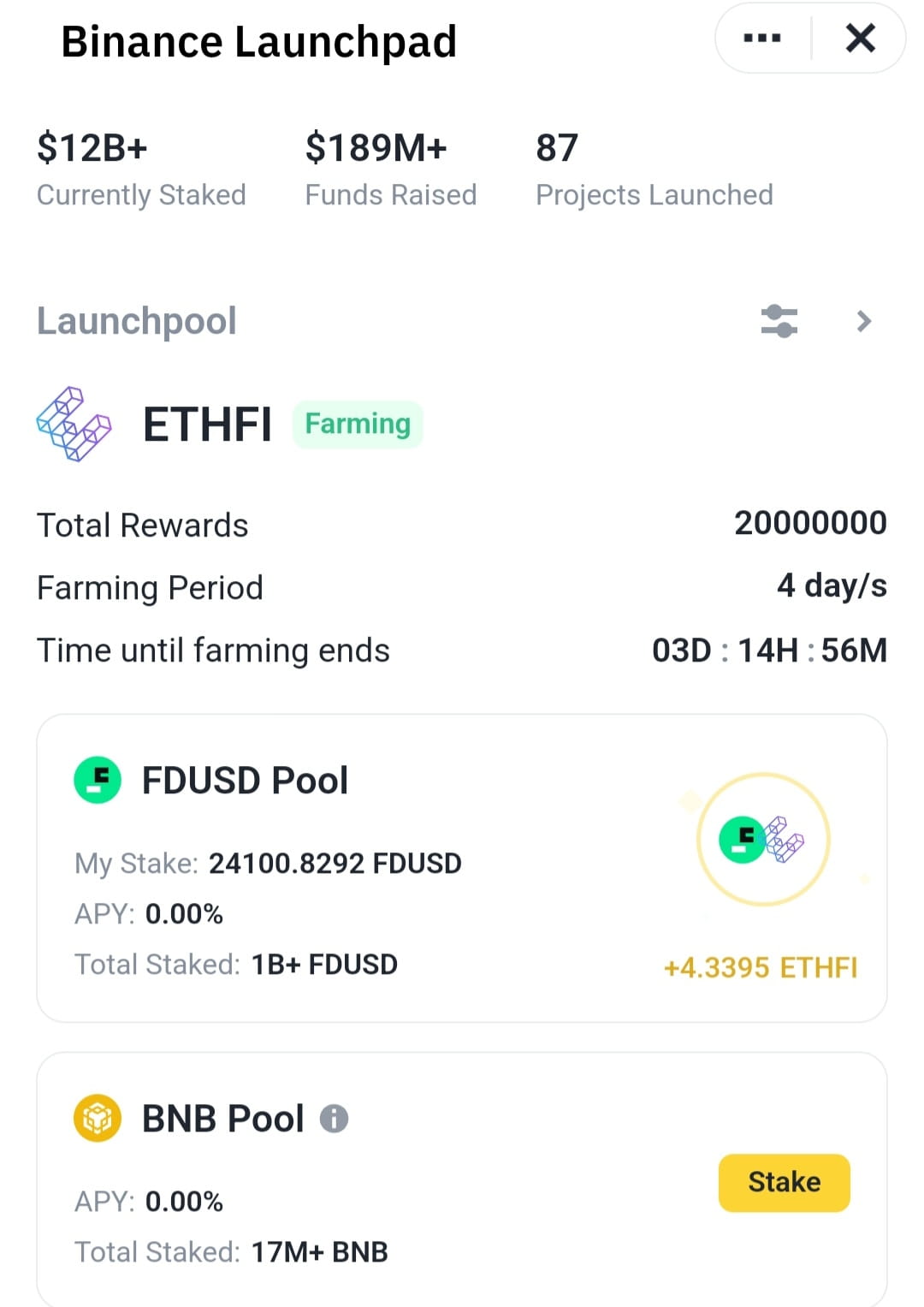Expand the FDUSD Pool card details
Screen dimensions: 924x1307
tap(462, 864)
